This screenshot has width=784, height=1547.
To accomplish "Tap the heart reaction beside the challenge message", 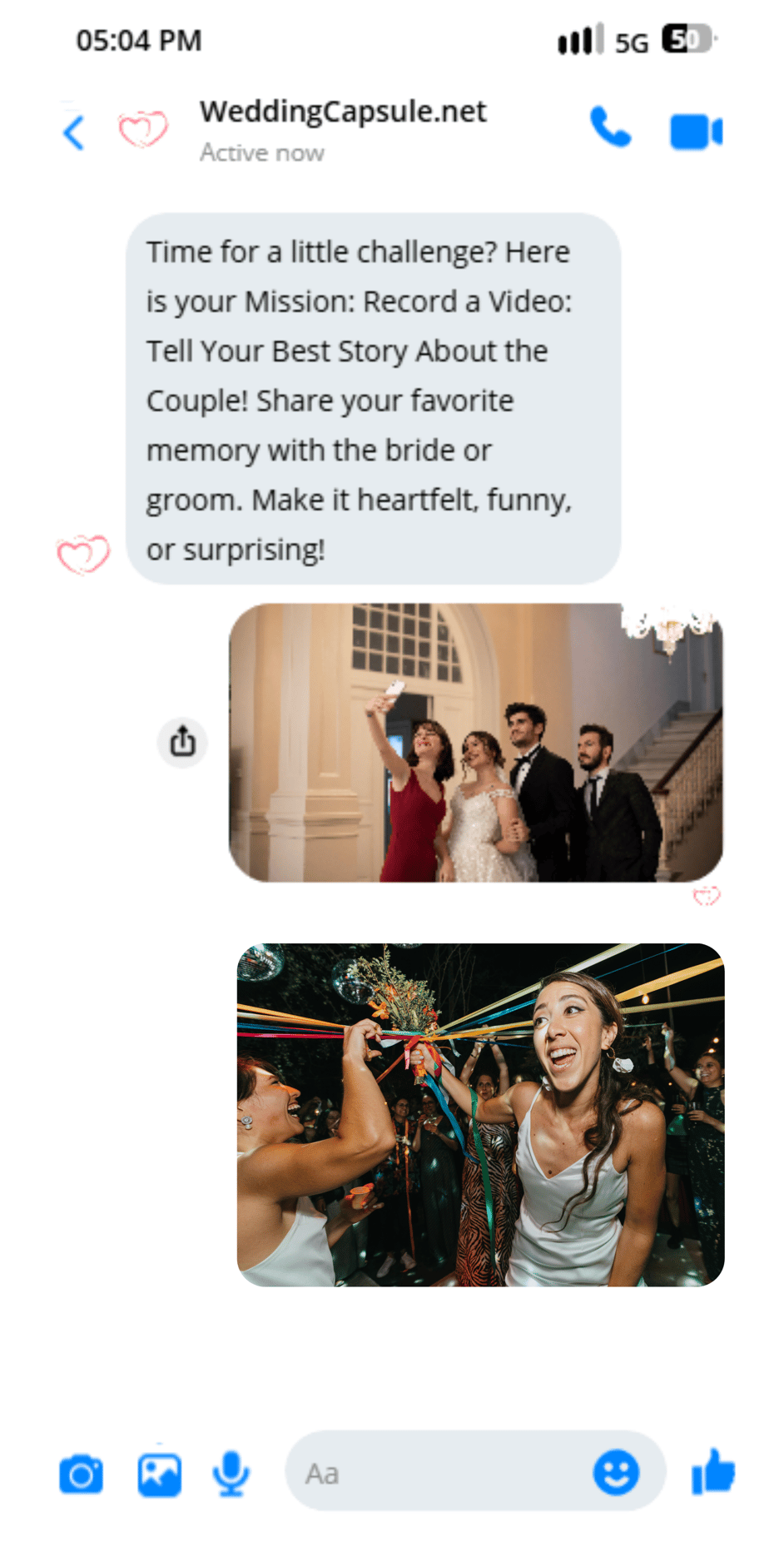I will tap(82, 552).
